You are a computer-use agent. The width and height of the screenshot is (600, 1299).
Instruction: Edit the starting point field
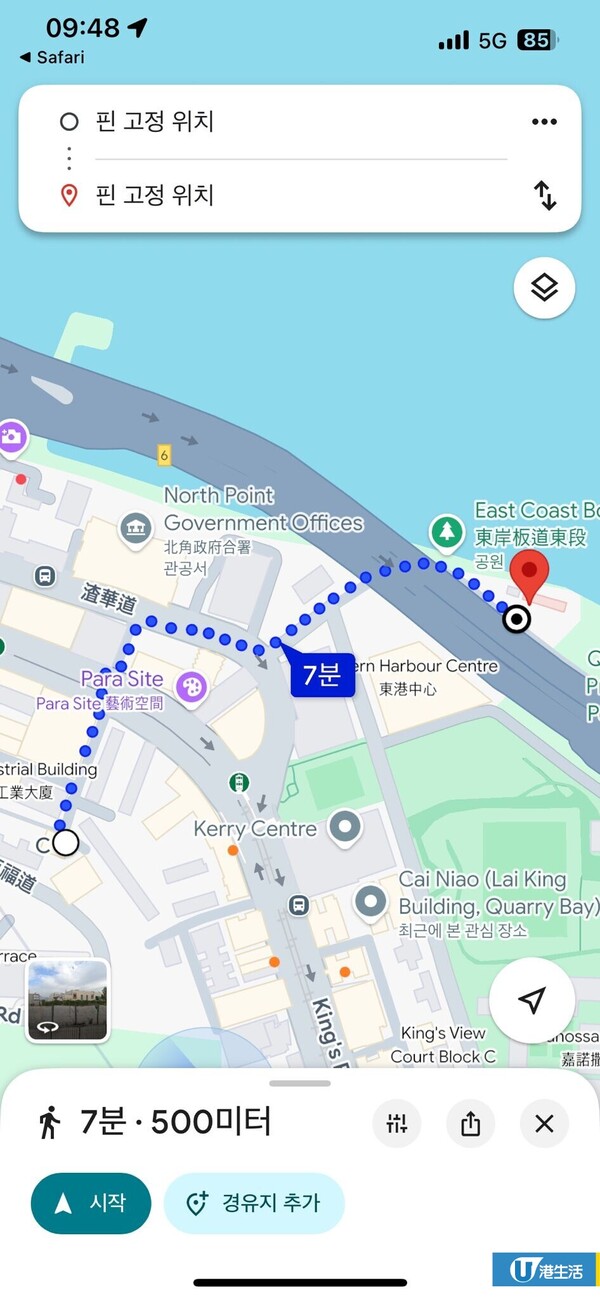(300, 122)
